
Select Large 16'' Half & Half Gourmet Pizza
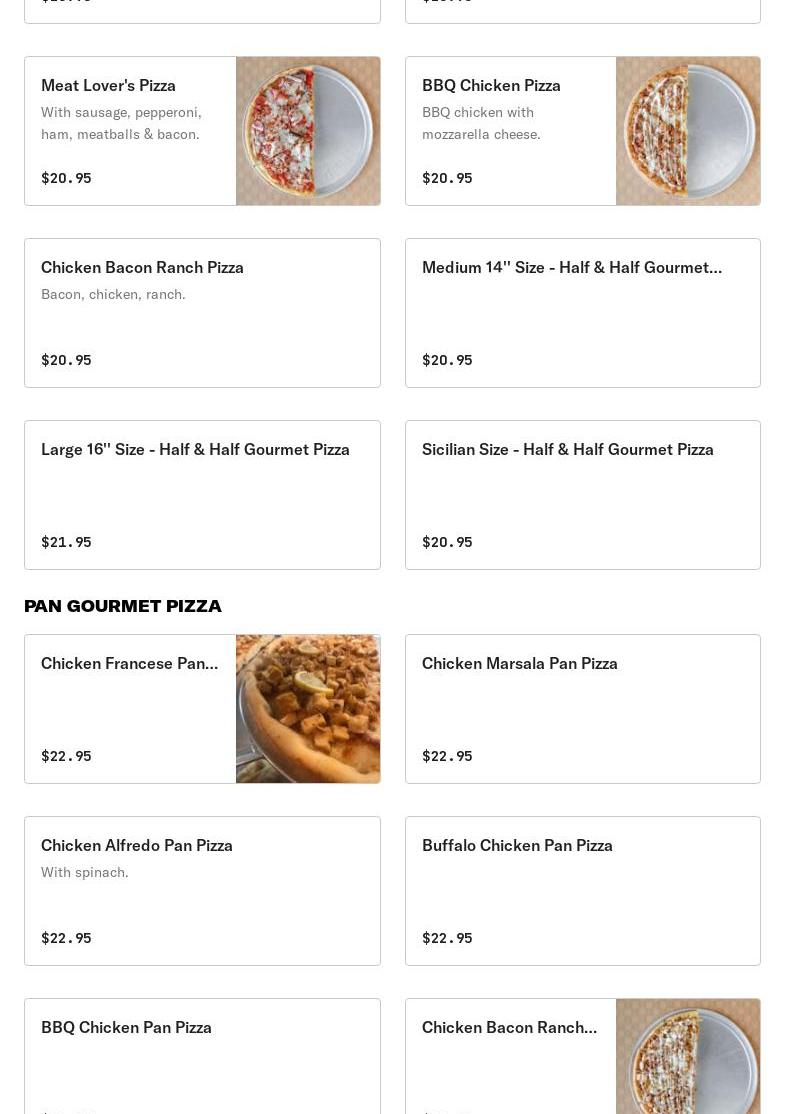click(x=202, y=495)
